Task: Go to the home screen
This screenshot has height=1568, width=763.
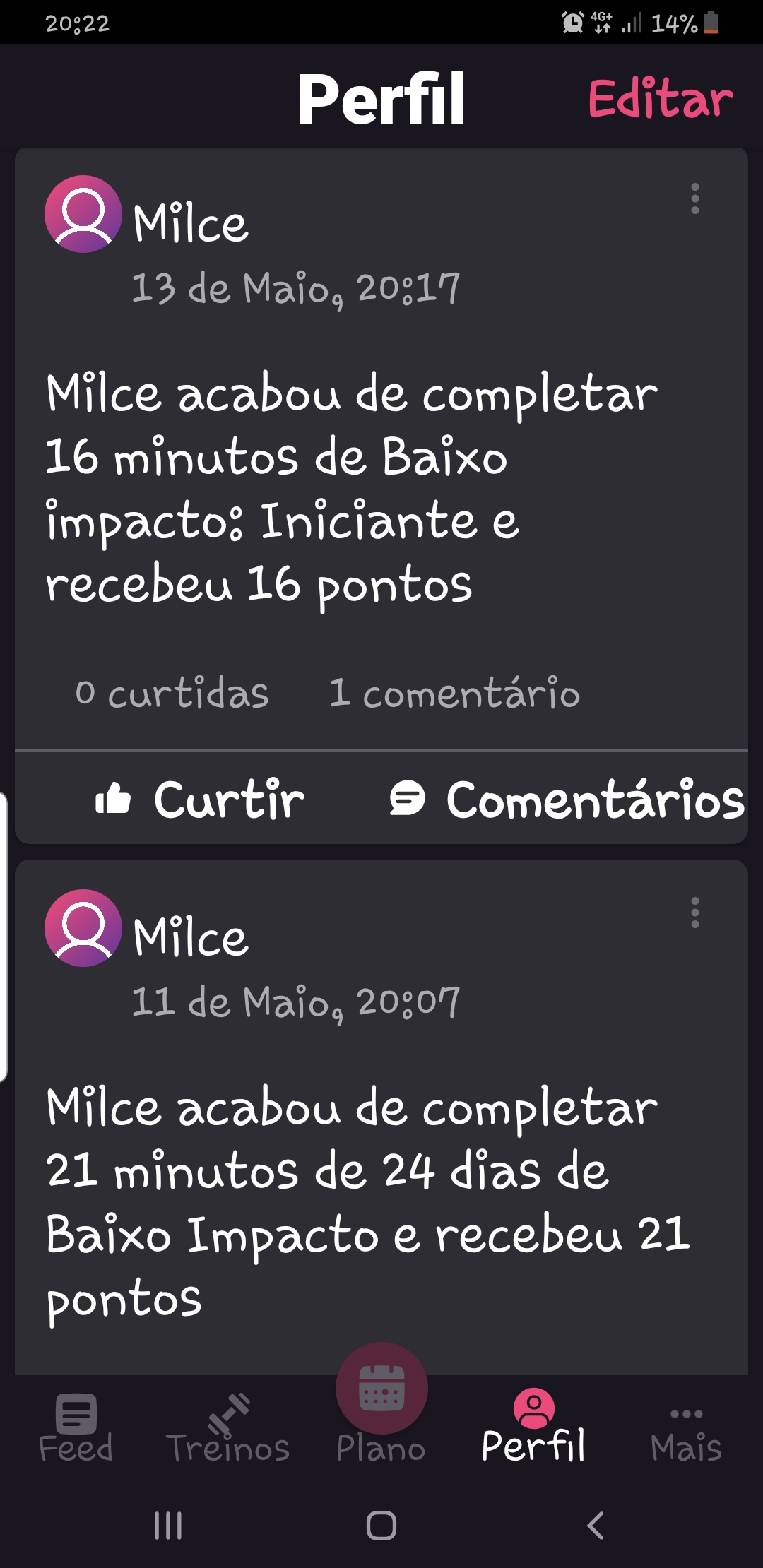Action: (x=381, y=1526)
